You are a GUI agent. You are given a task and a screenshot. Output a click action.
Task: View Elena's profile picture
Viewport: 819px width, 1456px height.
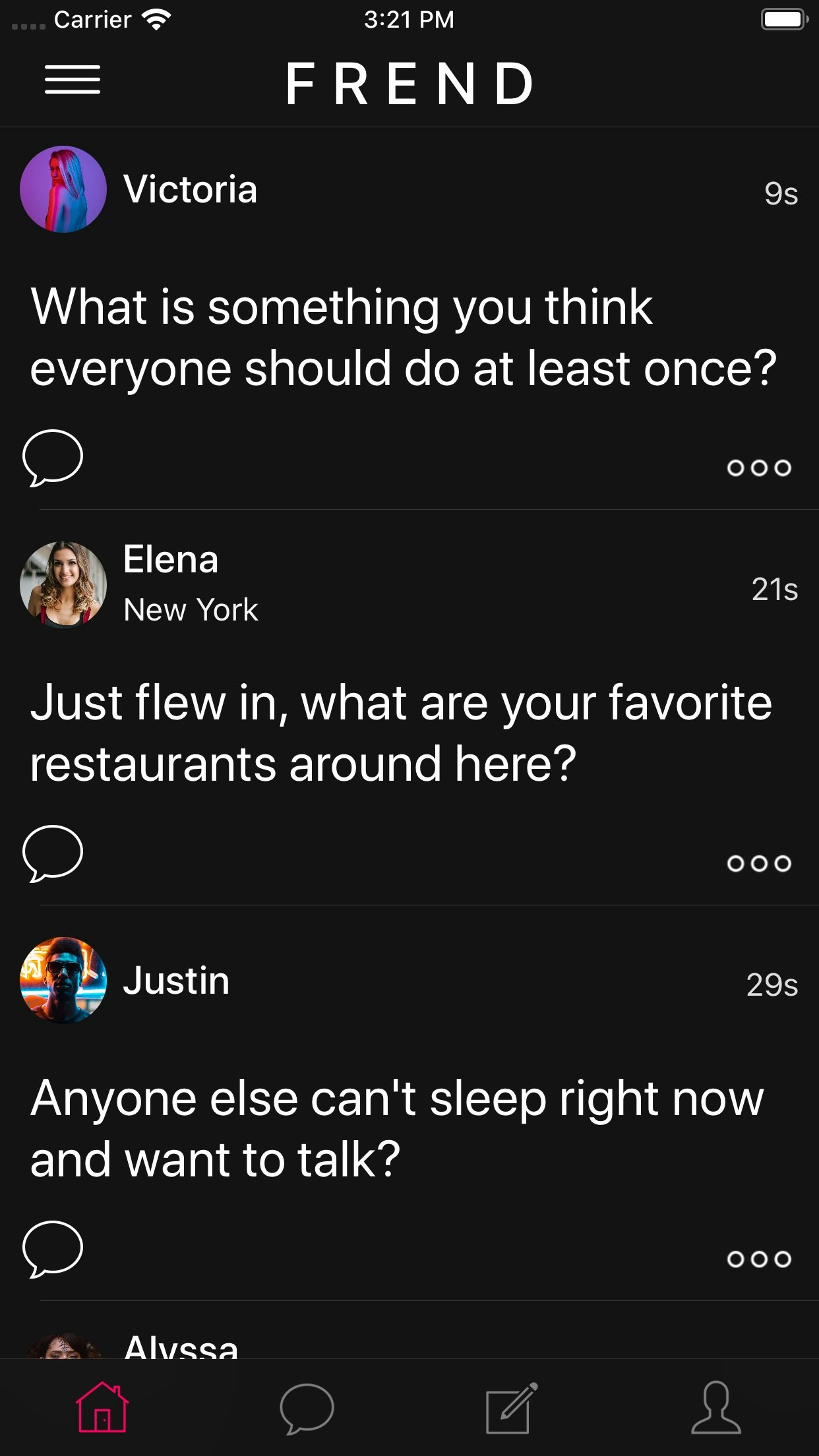coord(63,584)
